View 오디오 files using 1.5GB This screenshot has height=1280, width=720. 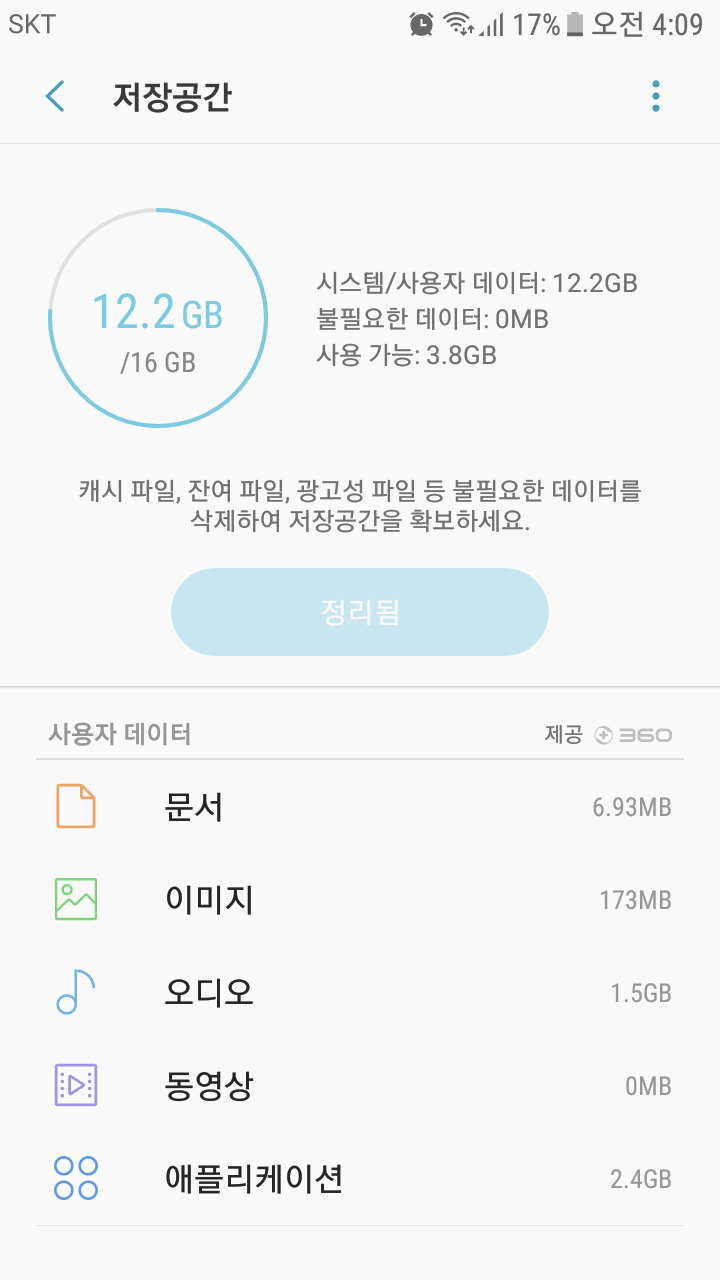360,992
